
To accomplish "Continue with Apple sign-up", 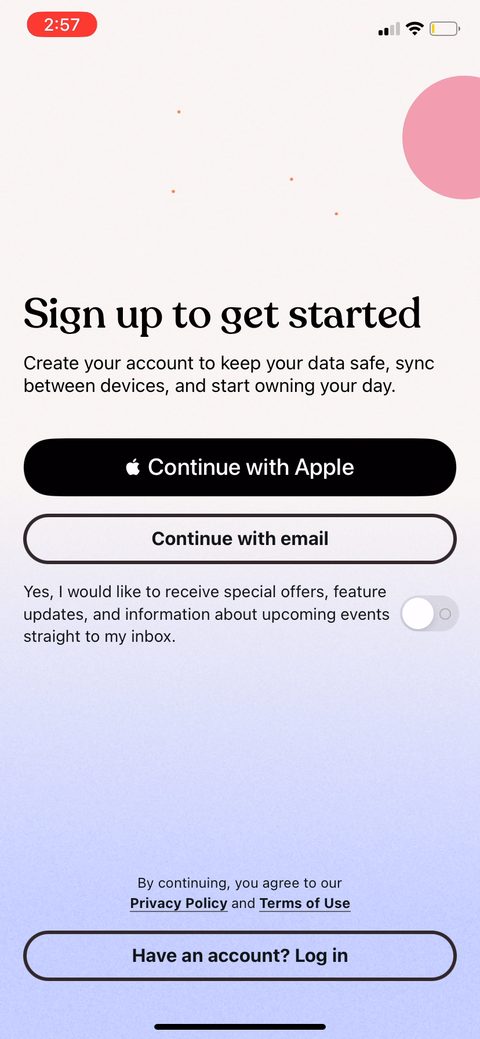I will pyautogui.click(x=240, y=467).
